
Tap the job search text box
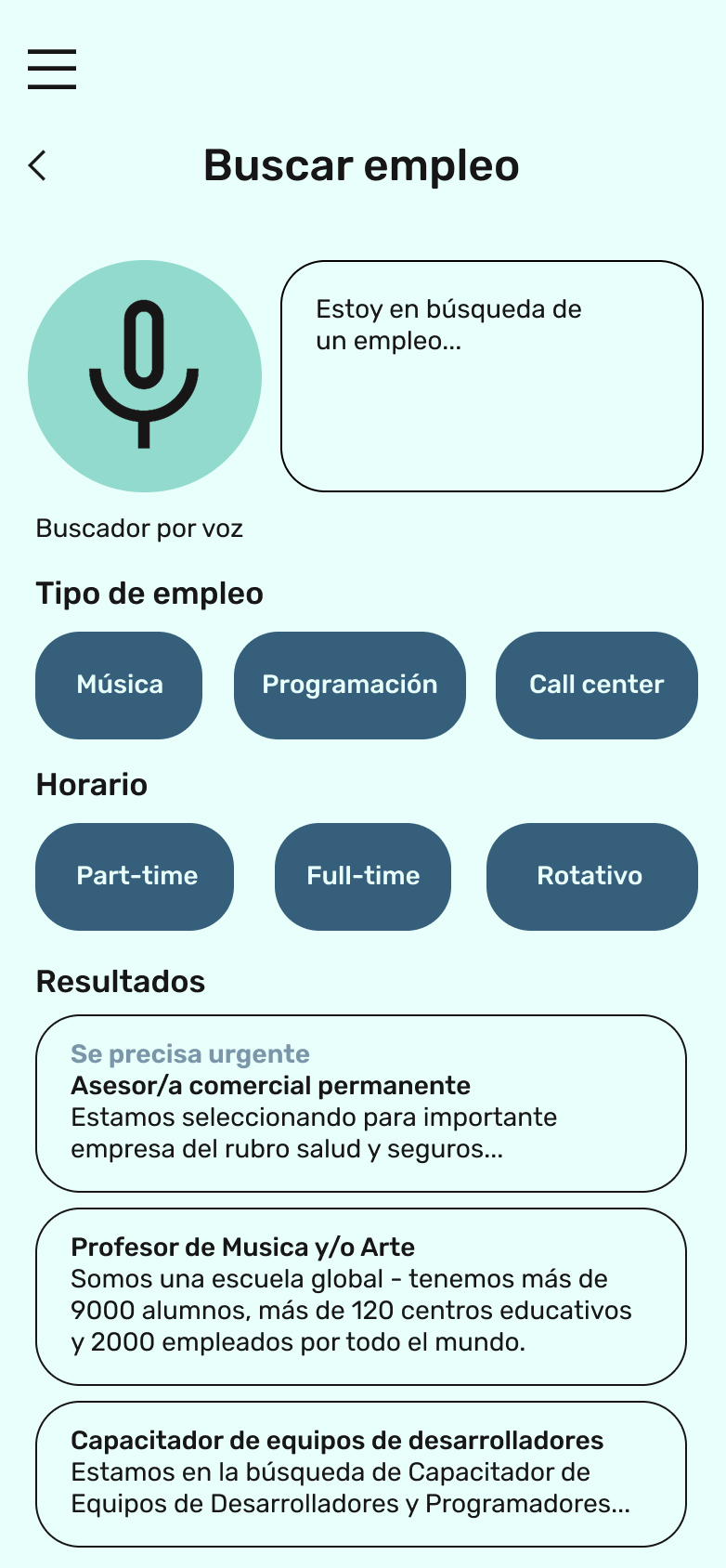(x=492, y=376)
